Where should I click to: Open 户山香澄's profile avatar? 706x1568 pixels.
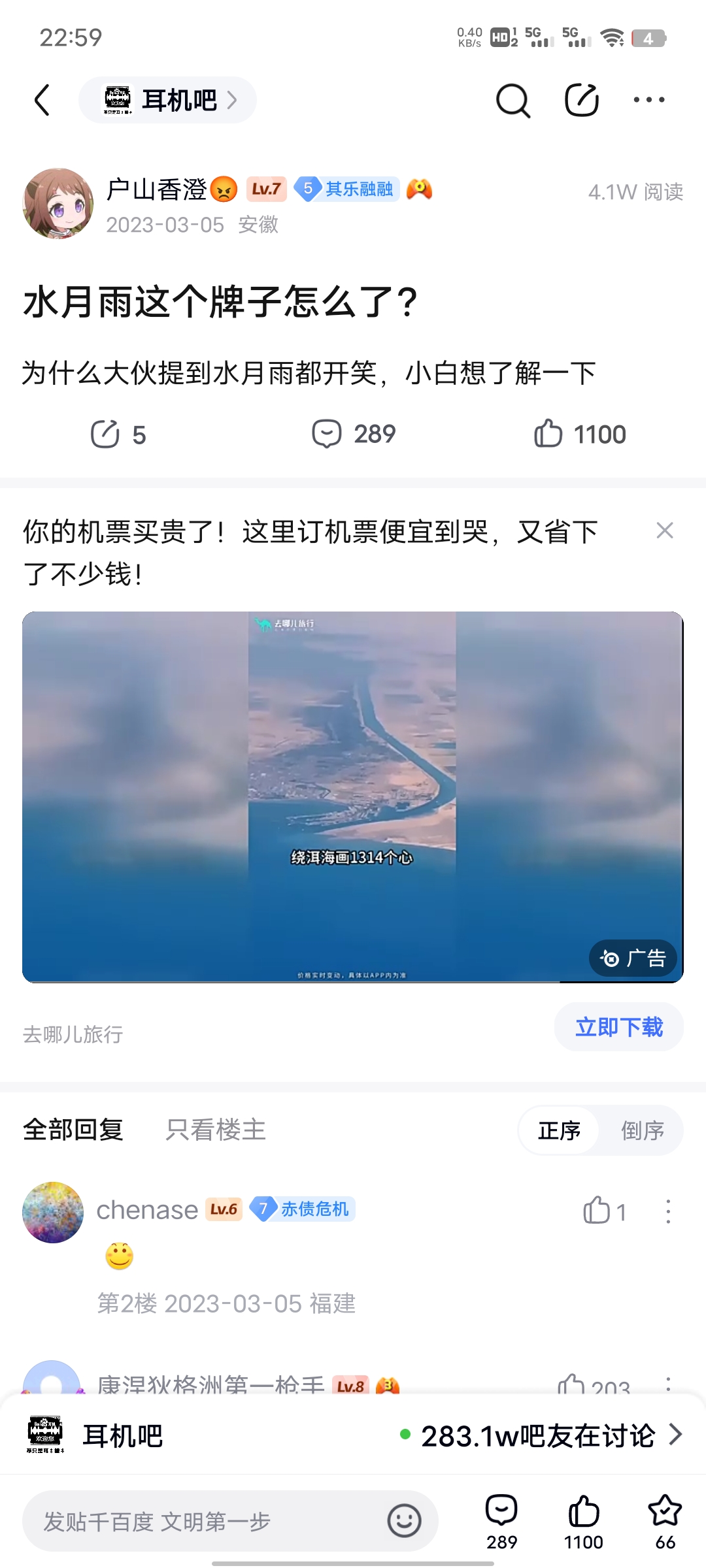pyautogui.click(x=58, y=203)
